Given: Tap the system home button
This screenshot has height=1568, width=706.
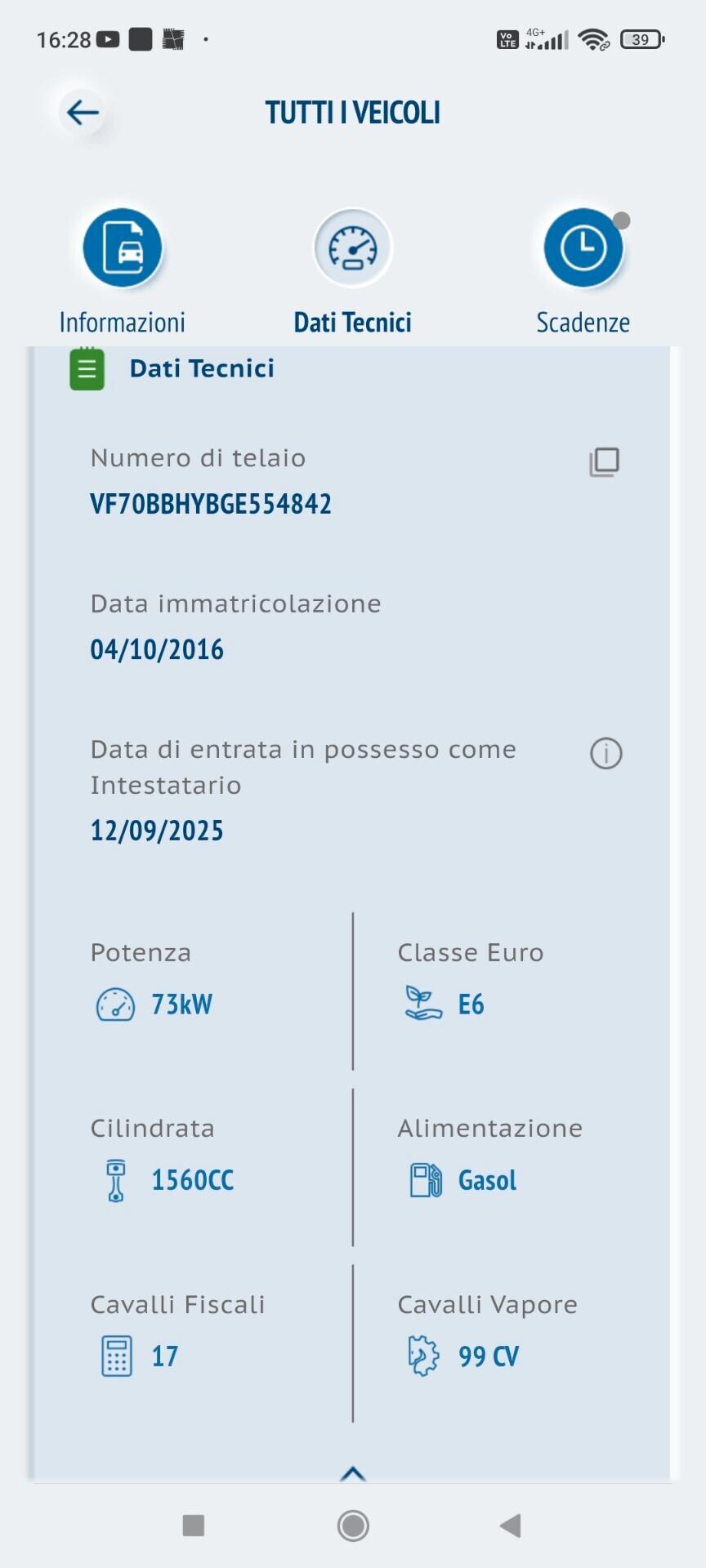Looking at the screenshot, I should [353, 1525].
